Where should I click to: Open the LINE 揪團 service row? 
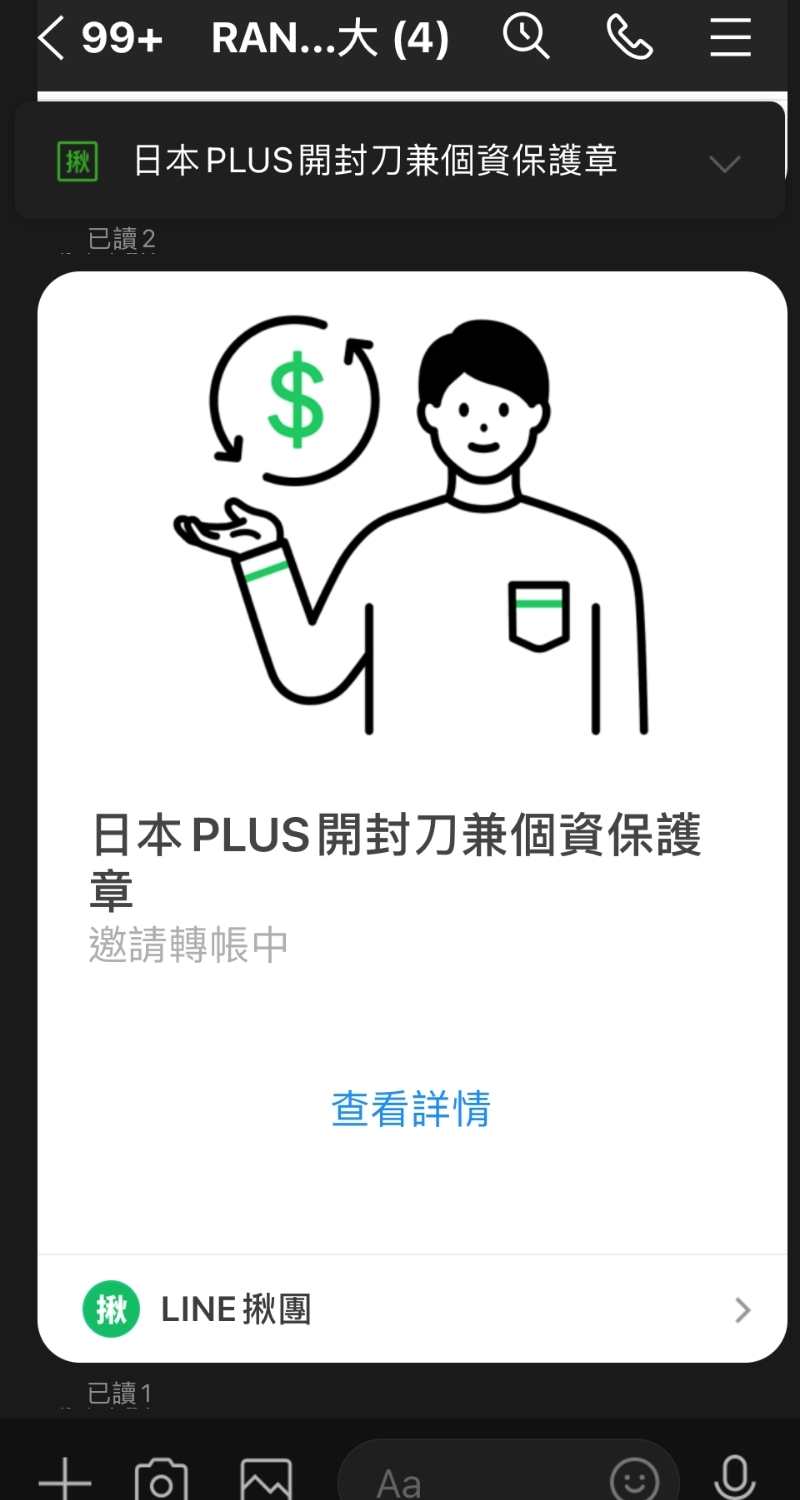coord(412,1309)
